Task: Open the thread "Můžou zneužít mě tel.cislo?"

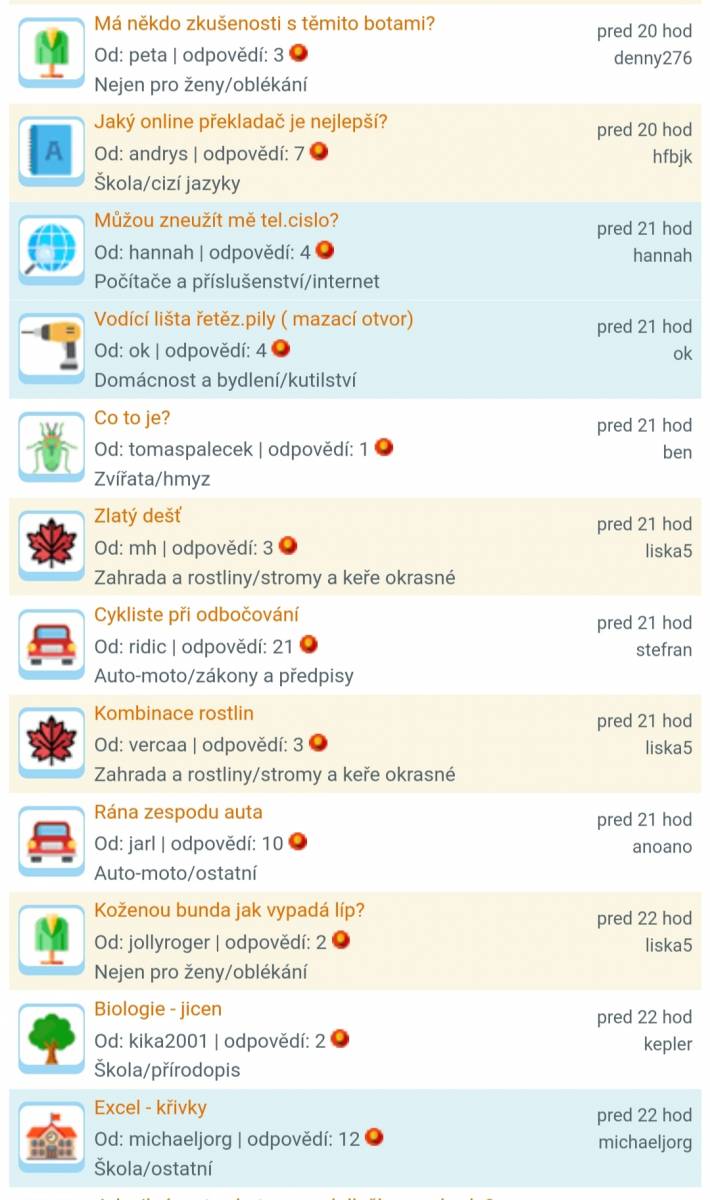Action: click(x=217, y=220)
